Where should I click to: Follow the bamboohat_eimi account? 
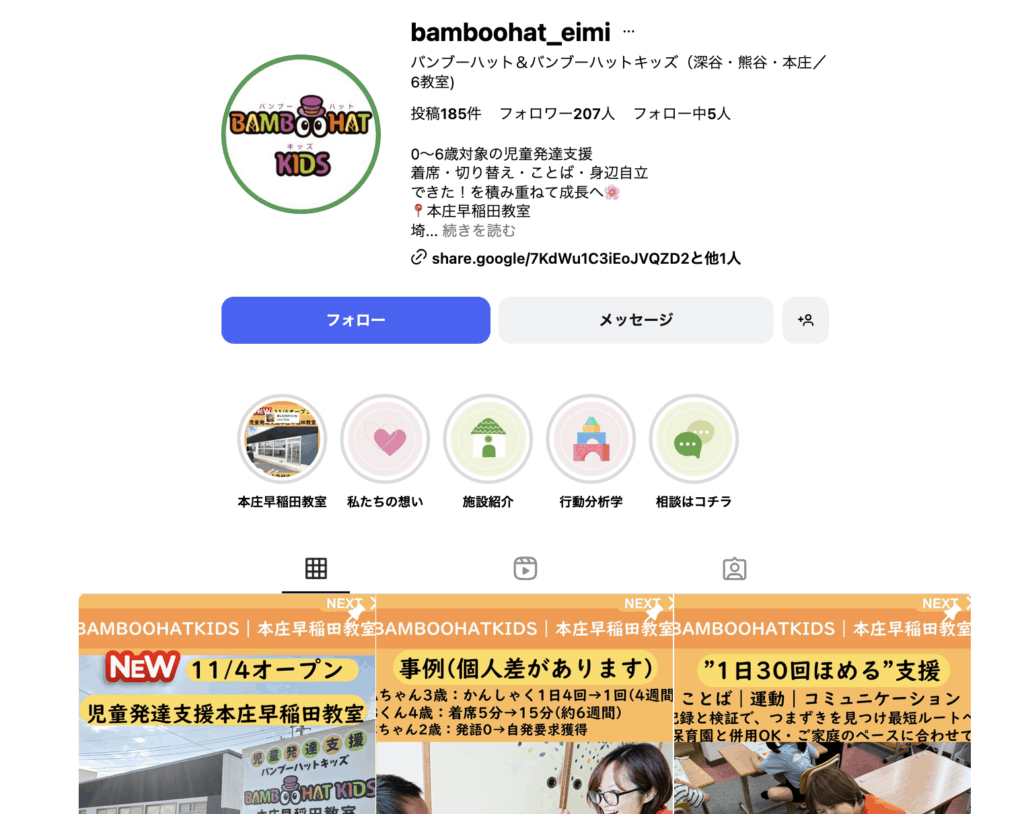(355, 320)
